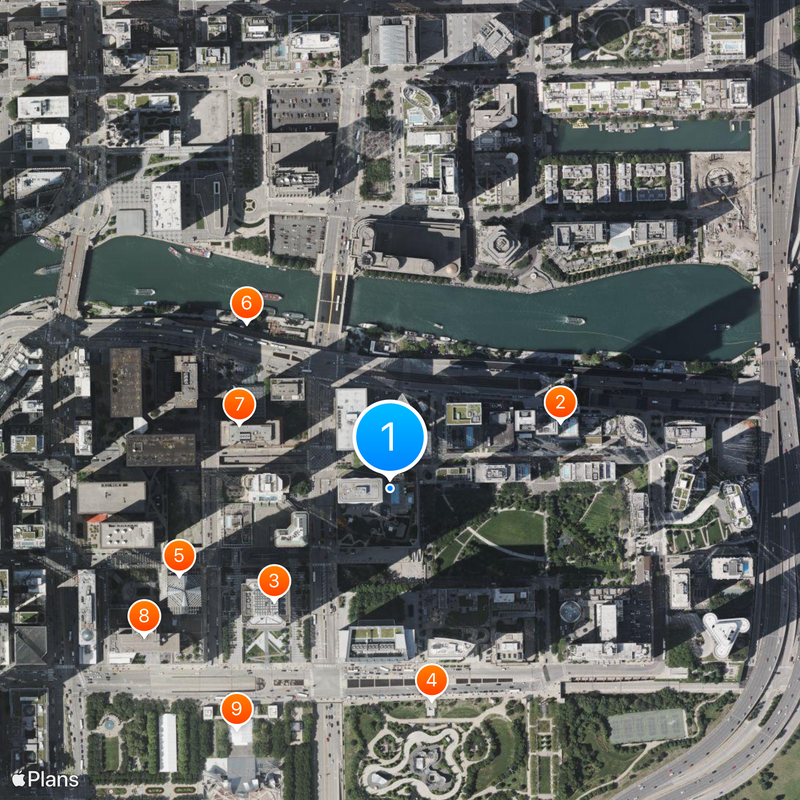Select the large blue pin numbered 1
The image size is (800, 800).
pos(390,436)
